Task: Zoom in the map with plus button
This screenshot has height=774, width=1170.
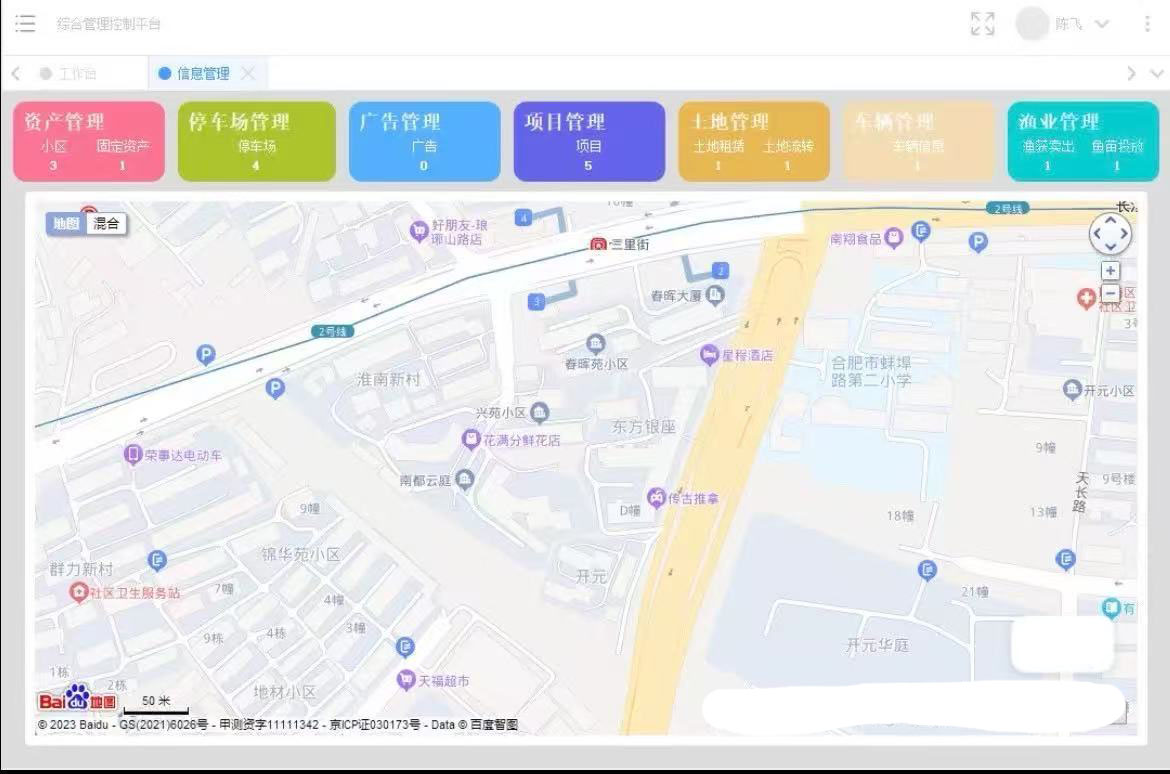Action: click(1110, 271)
